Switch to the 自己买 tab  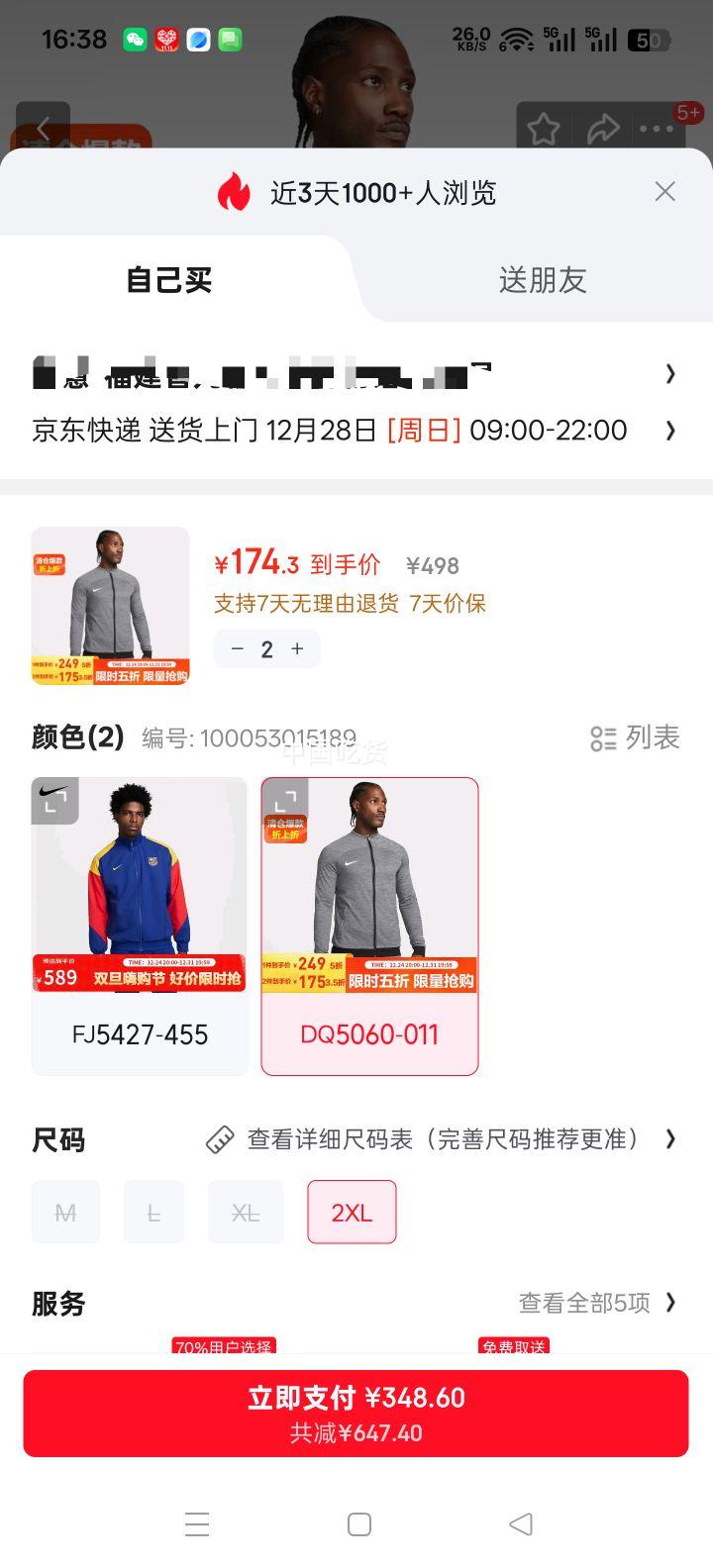(168, 280)
